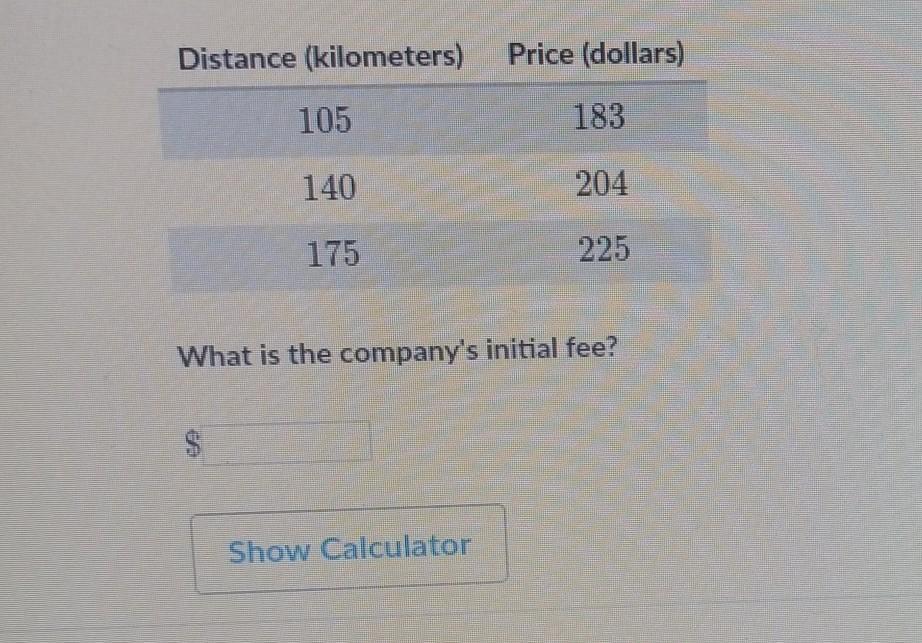
Task: Open the Show Calculator button
Action: click(x=350, y=548)
